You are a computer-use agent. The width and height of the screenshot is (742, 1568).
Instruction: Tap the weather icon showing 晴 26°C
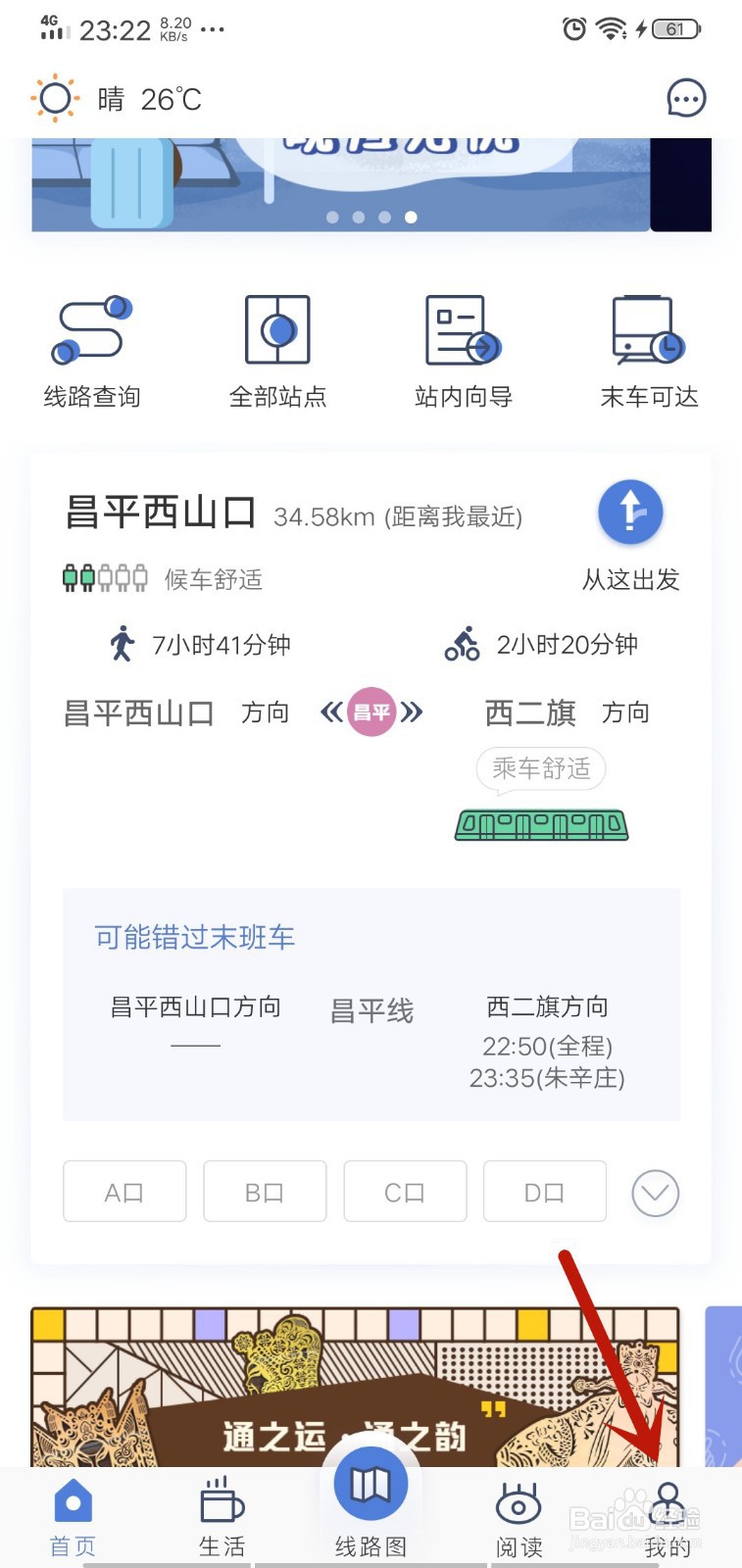coord(54,98)
